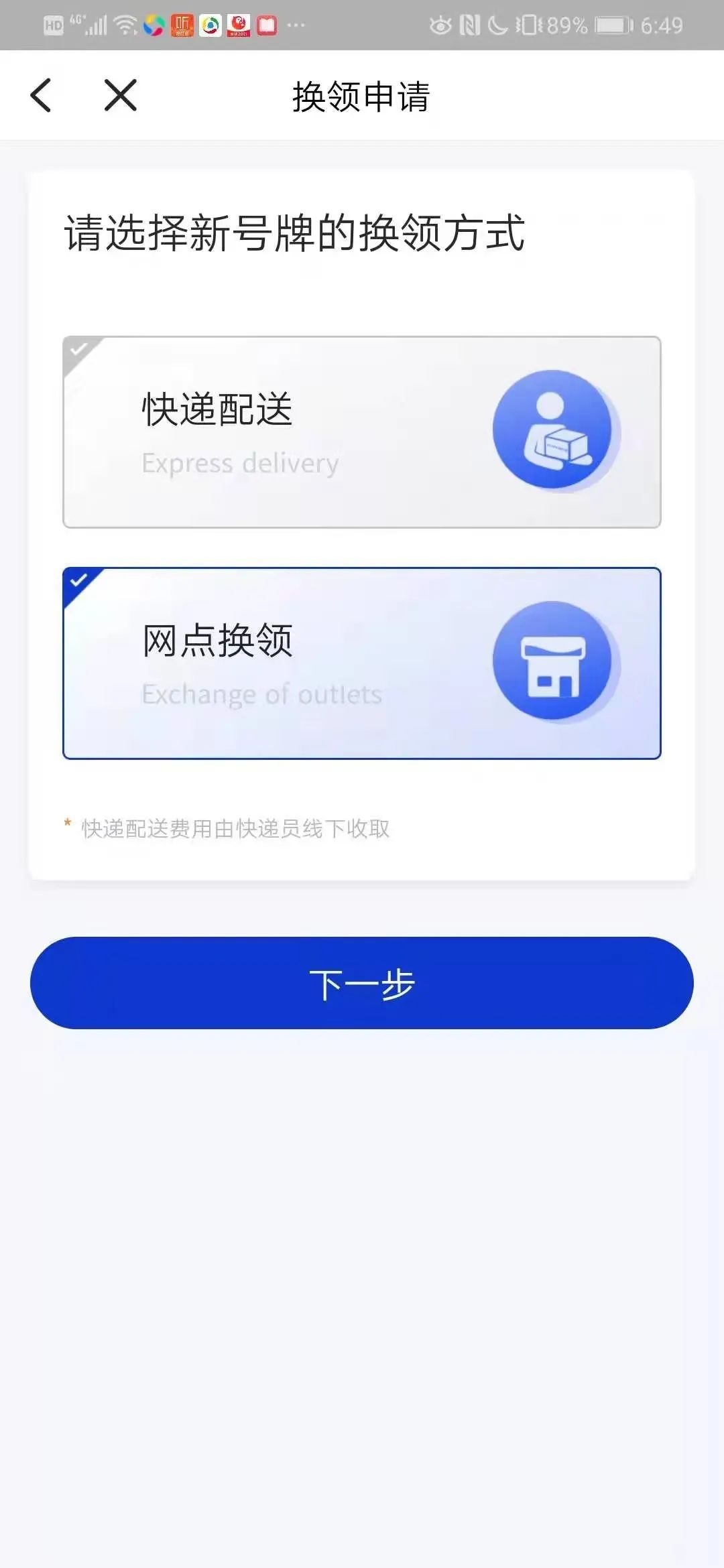This screenshot has width=724, height=1568.
Task: Tap 下一步 to continue
Action: point(362,983)
